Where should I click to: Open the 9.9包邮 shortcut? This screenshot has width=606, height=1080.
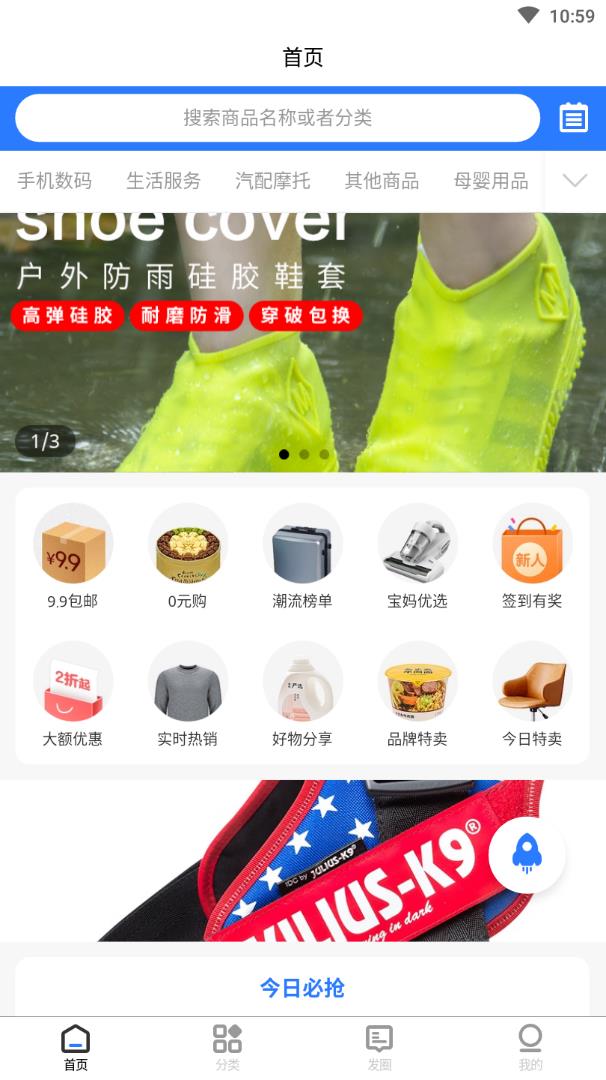[x=73, y=557]
